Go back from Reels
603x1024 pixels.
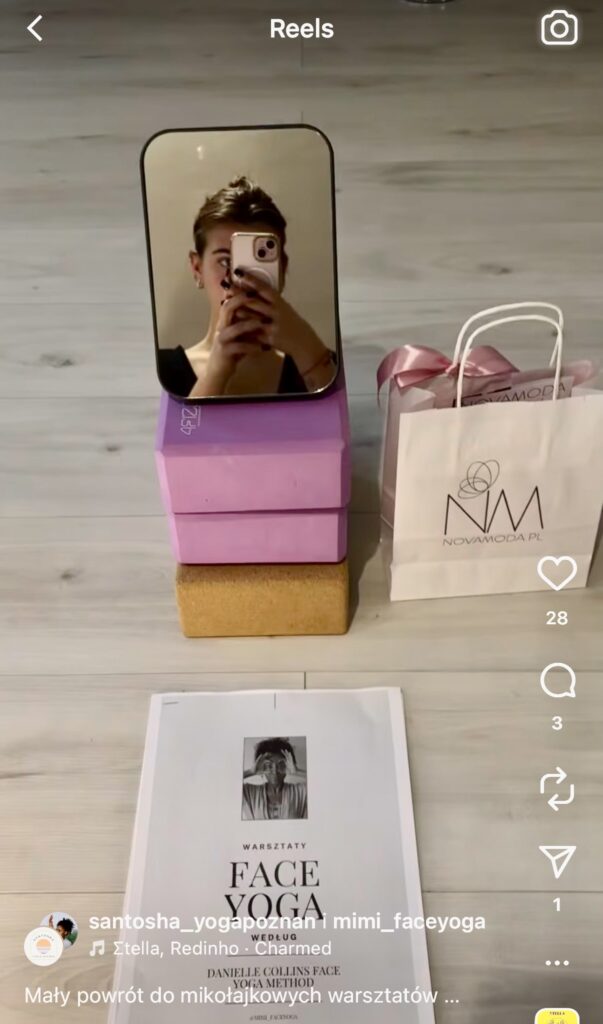coord(35,29)
